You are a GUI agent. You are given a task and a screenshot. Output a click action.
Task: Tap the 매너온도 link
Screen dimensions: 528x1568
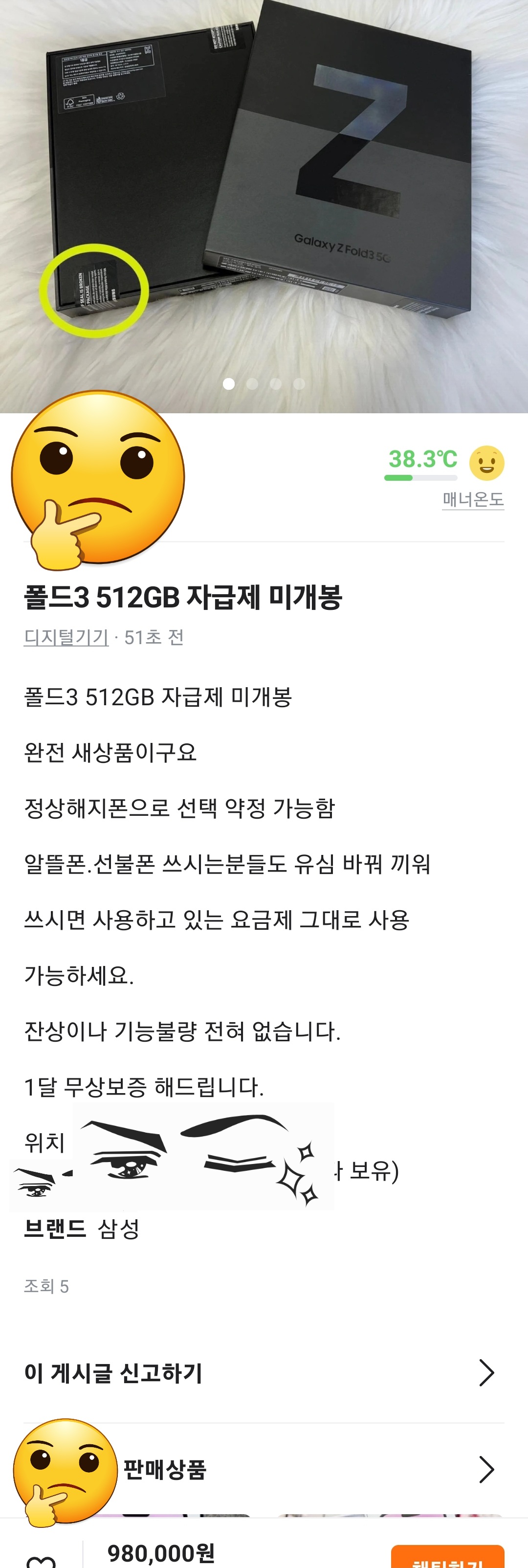click(473, 500)
